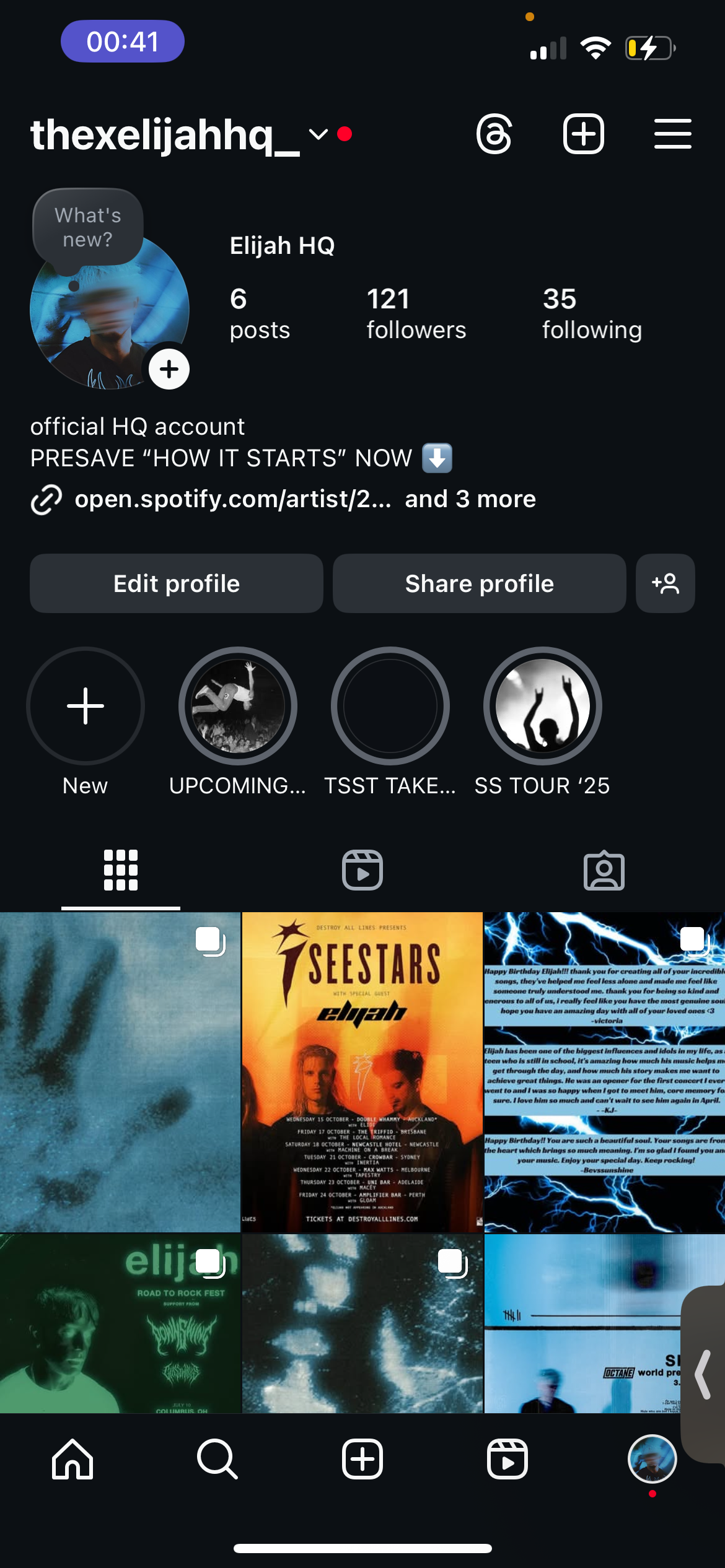Open Threads from the top bar
Viewport: 725px width, 1568px height.
click(x=494, y=134)
